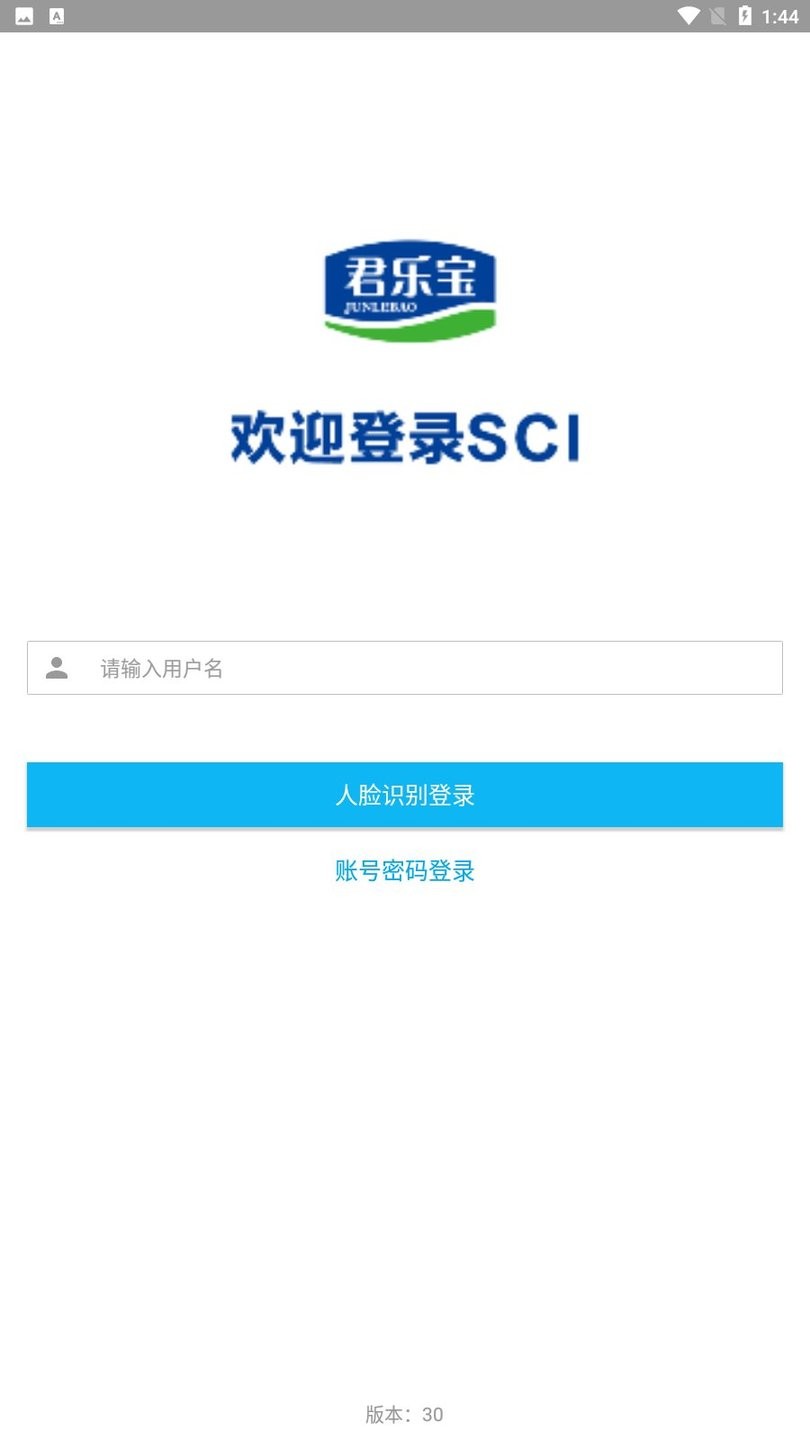Viewport: 810px width, 1440px height.
Task: Click the cellular signal icon in status bar
Action: tap(717, 16)
